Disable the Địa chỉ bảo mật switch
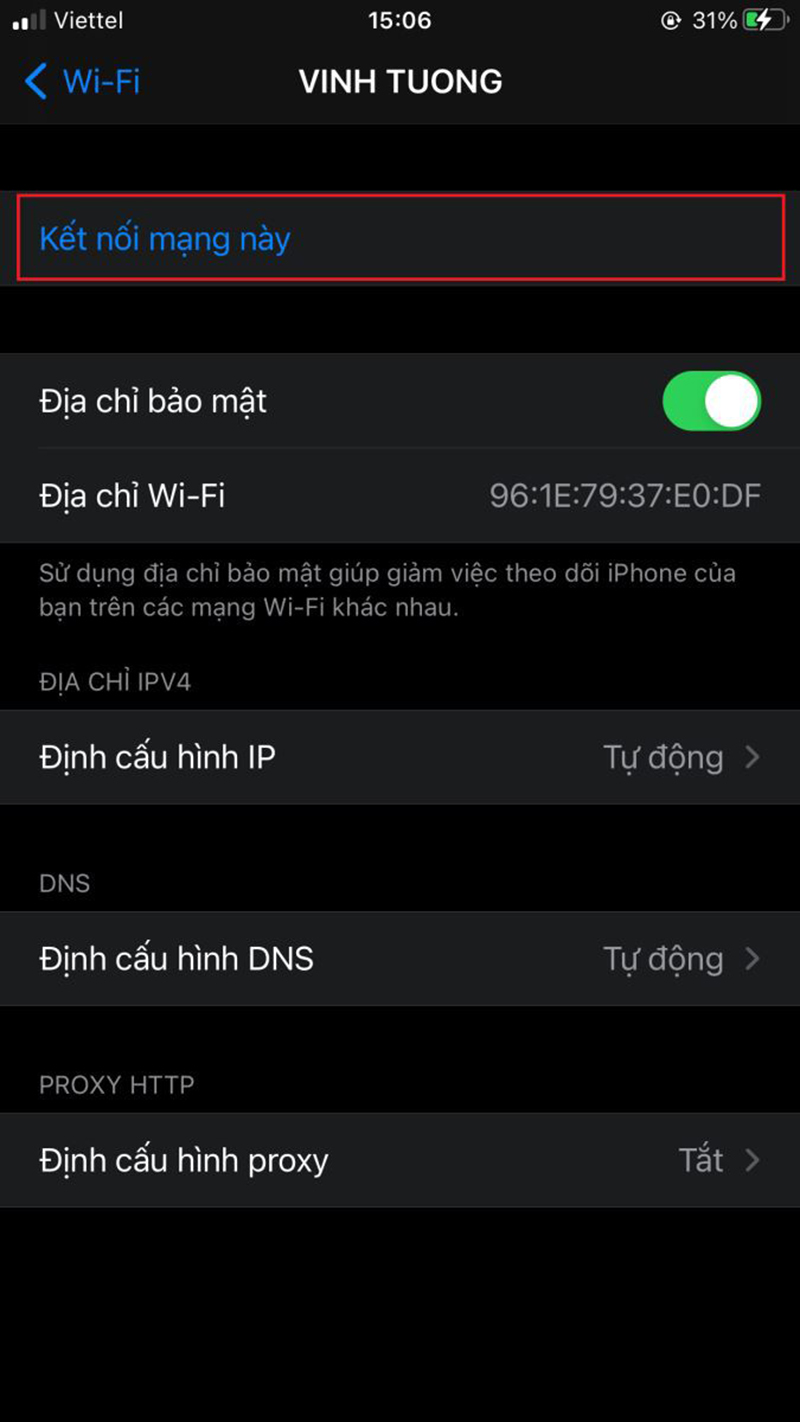 click(711, 400)
